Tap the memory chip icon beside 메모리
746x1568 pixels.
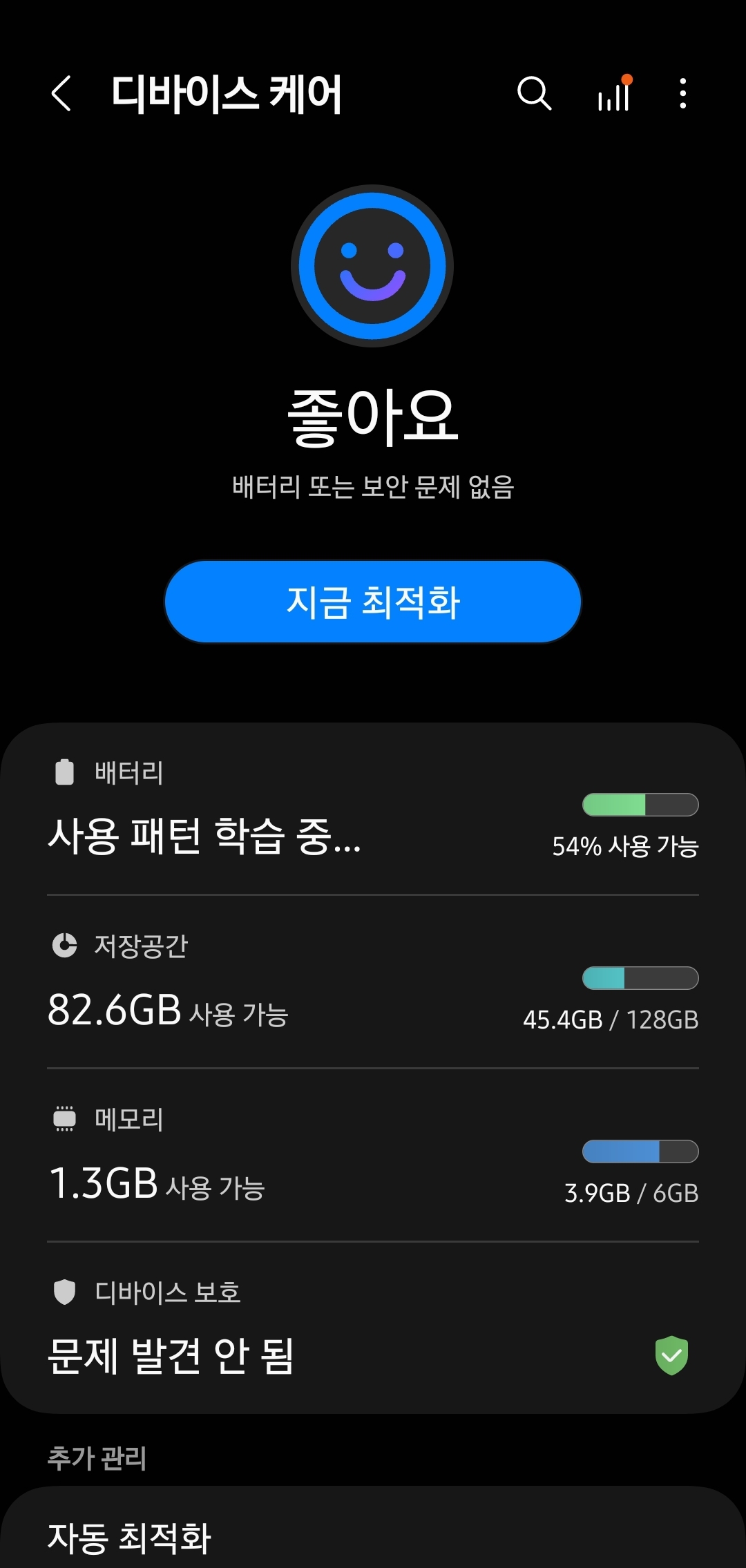(64, 1119)
